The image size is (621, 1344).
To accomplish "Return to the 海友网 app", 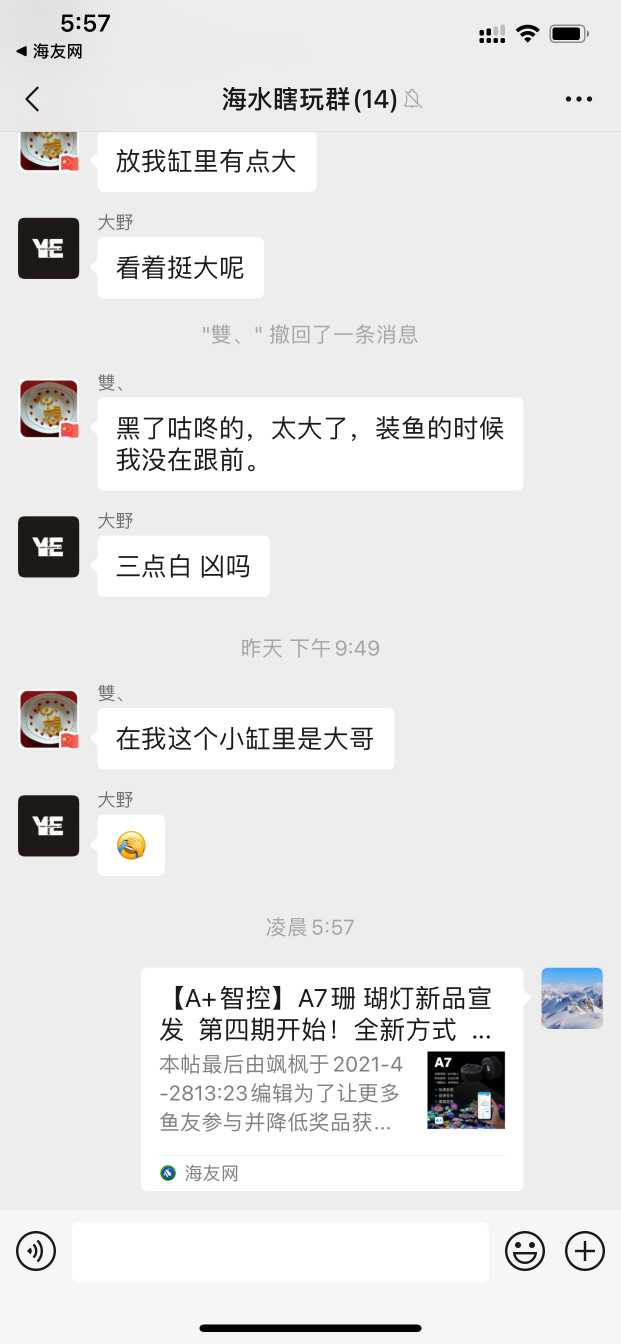I will coord(50,51).
